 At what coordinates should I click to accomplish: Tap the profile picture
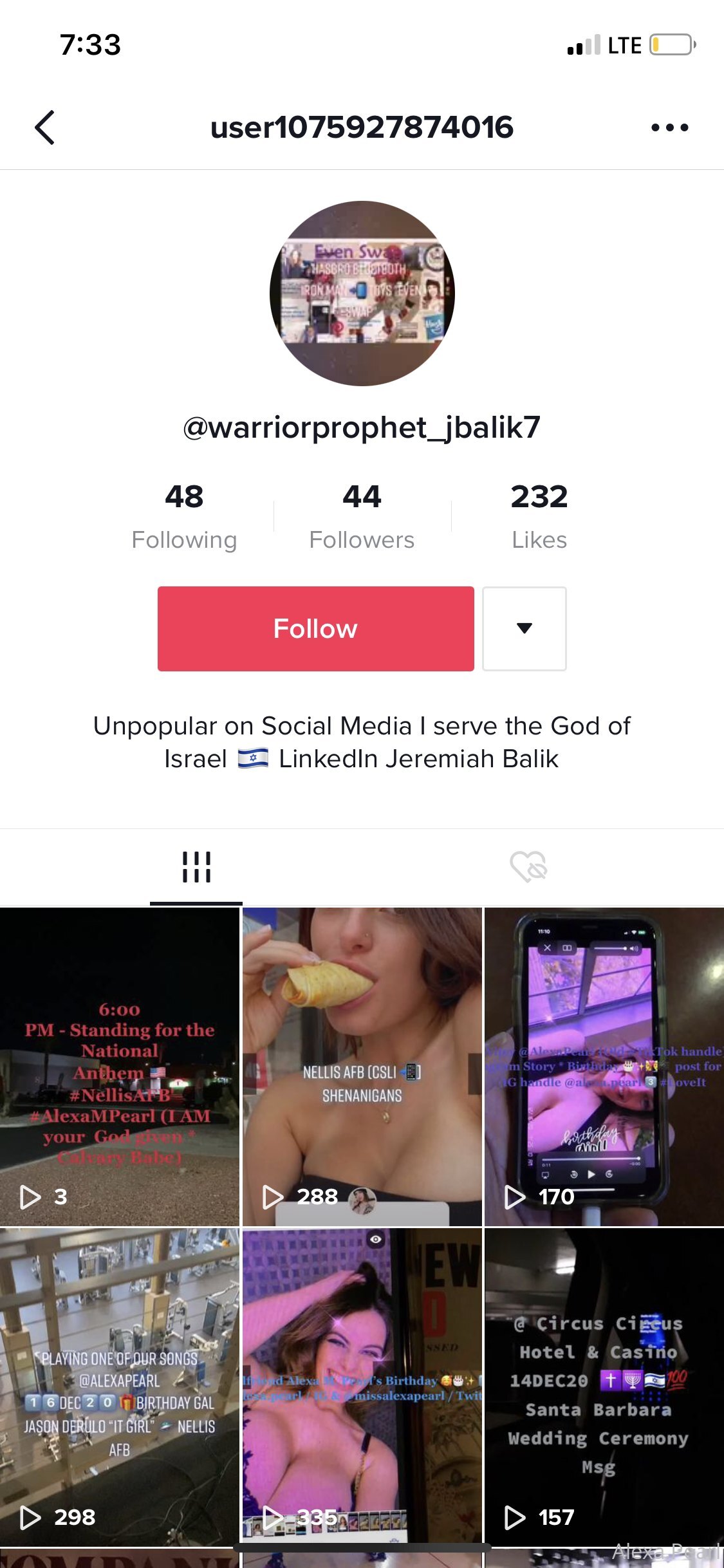click(362, 294)
